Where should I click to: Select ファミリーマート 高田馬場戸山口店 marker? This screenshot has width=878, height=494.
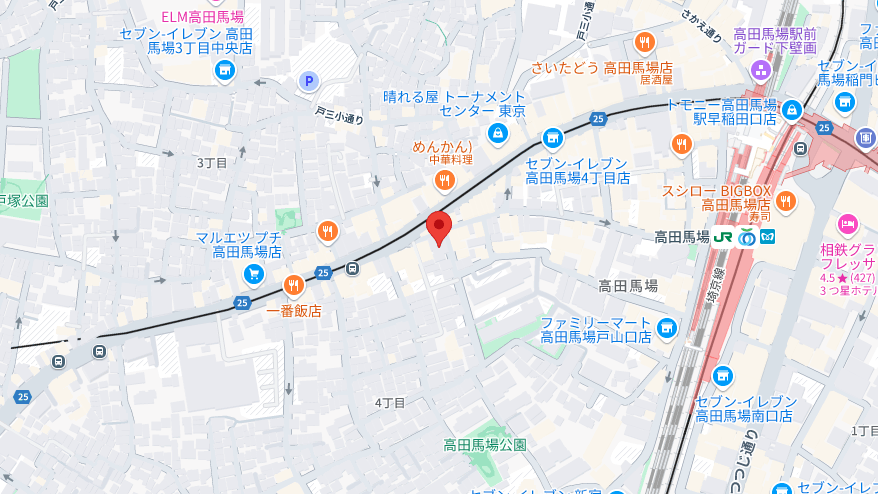[666, 327]
